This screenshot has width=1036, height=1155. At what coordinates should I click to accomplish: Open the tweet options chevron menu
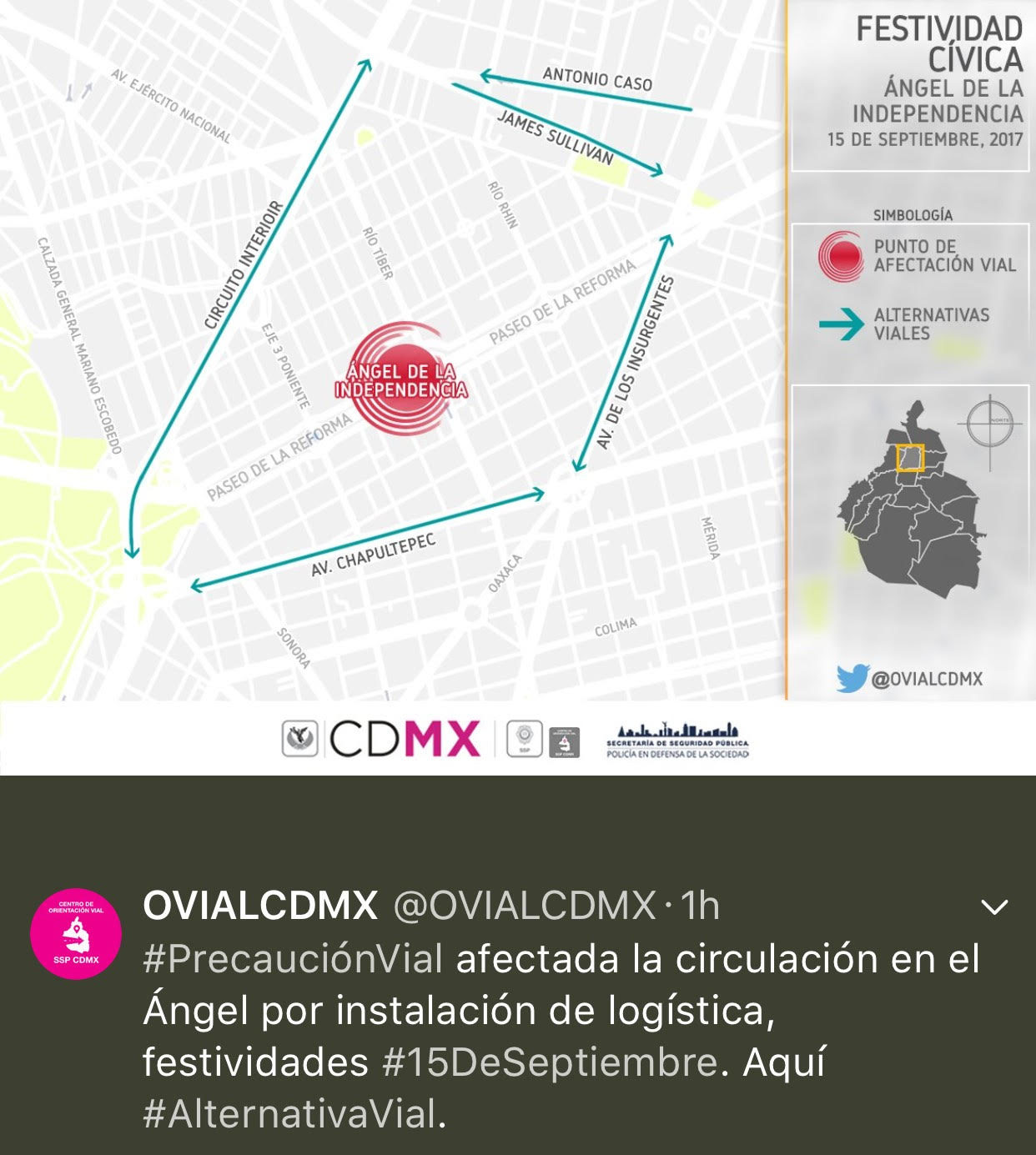994,907
